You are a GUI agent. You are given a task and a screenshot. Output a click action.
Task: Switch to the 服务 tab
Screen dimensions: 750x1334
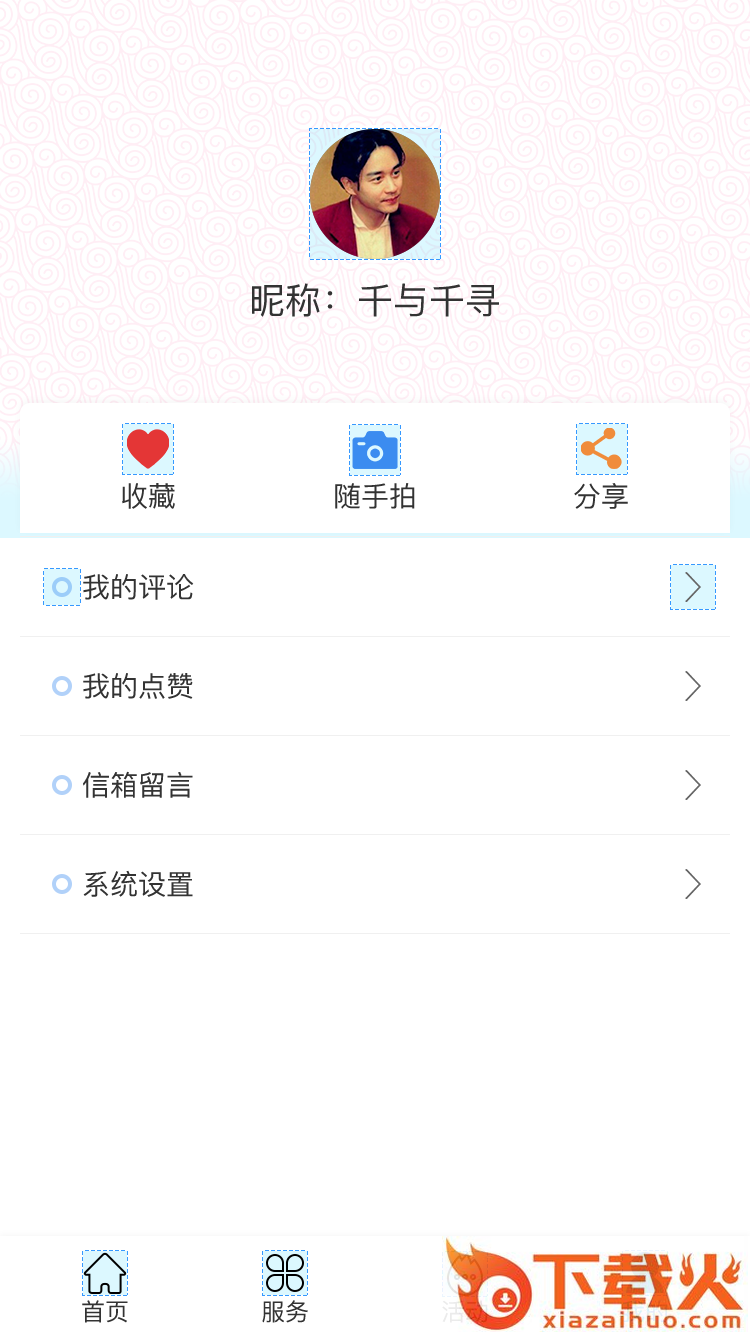coord(285,1287)
